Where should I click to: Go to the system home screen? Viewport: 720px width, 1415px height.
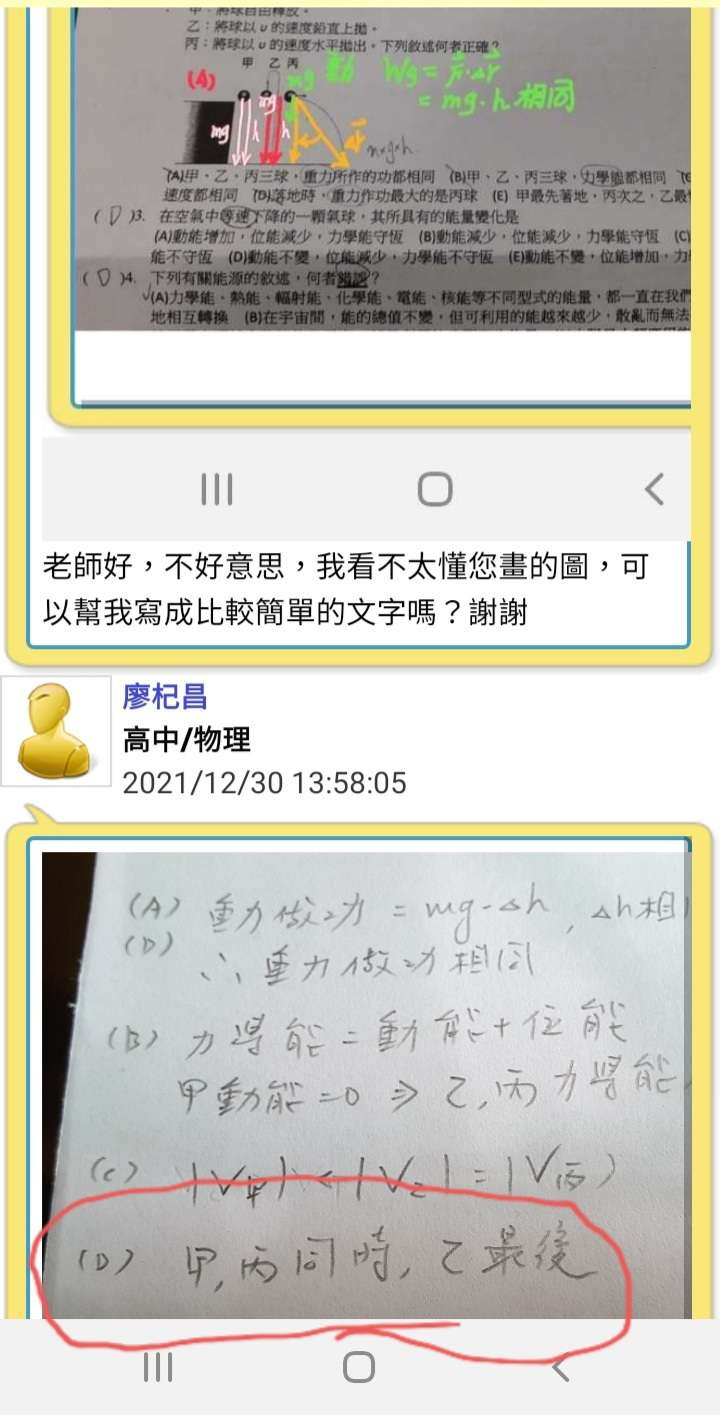tap(359, 1367)
